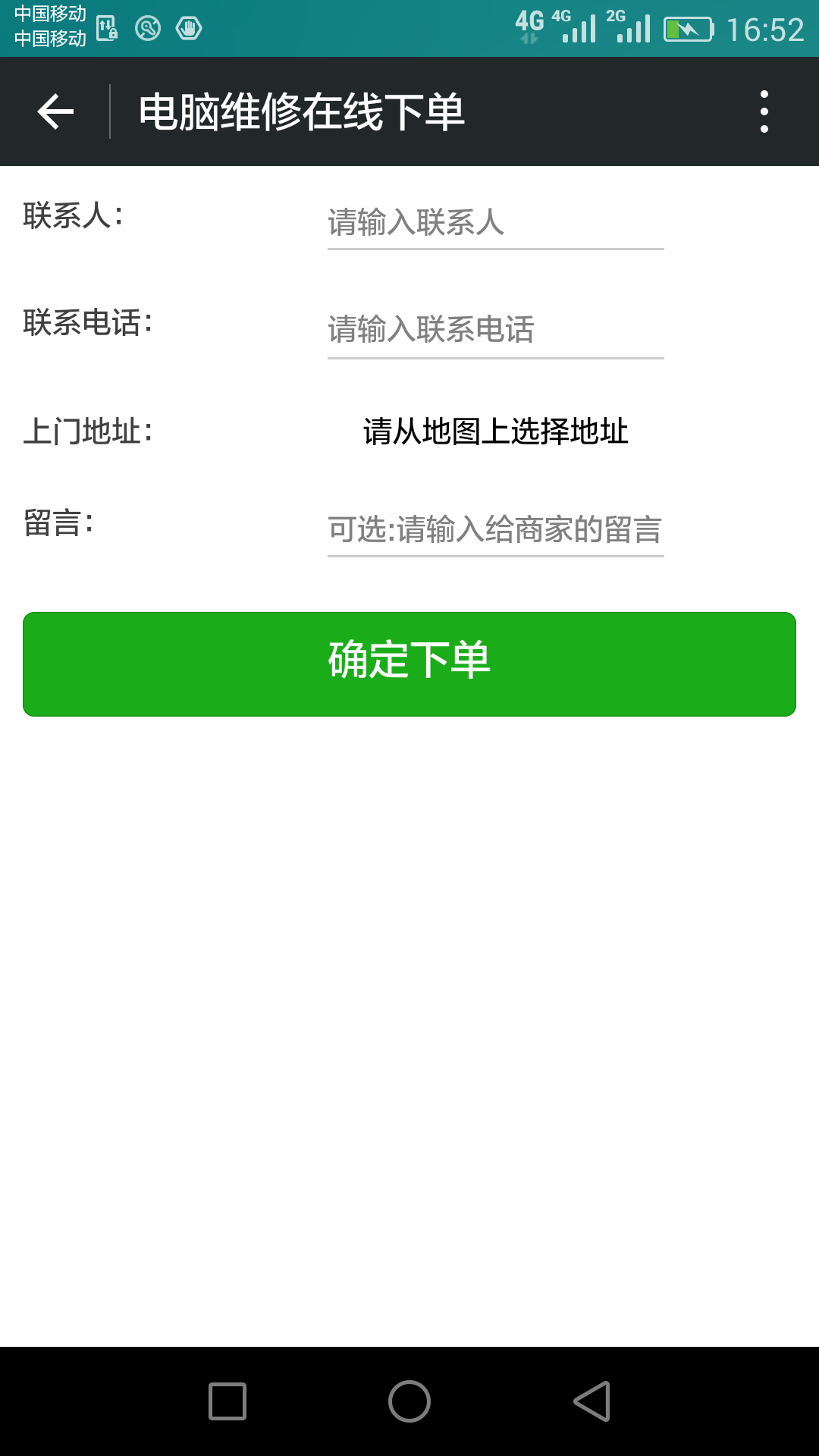Go back using the app bar arrow
Viewport: 819px width, 1456px height.
tap(55, 111)
